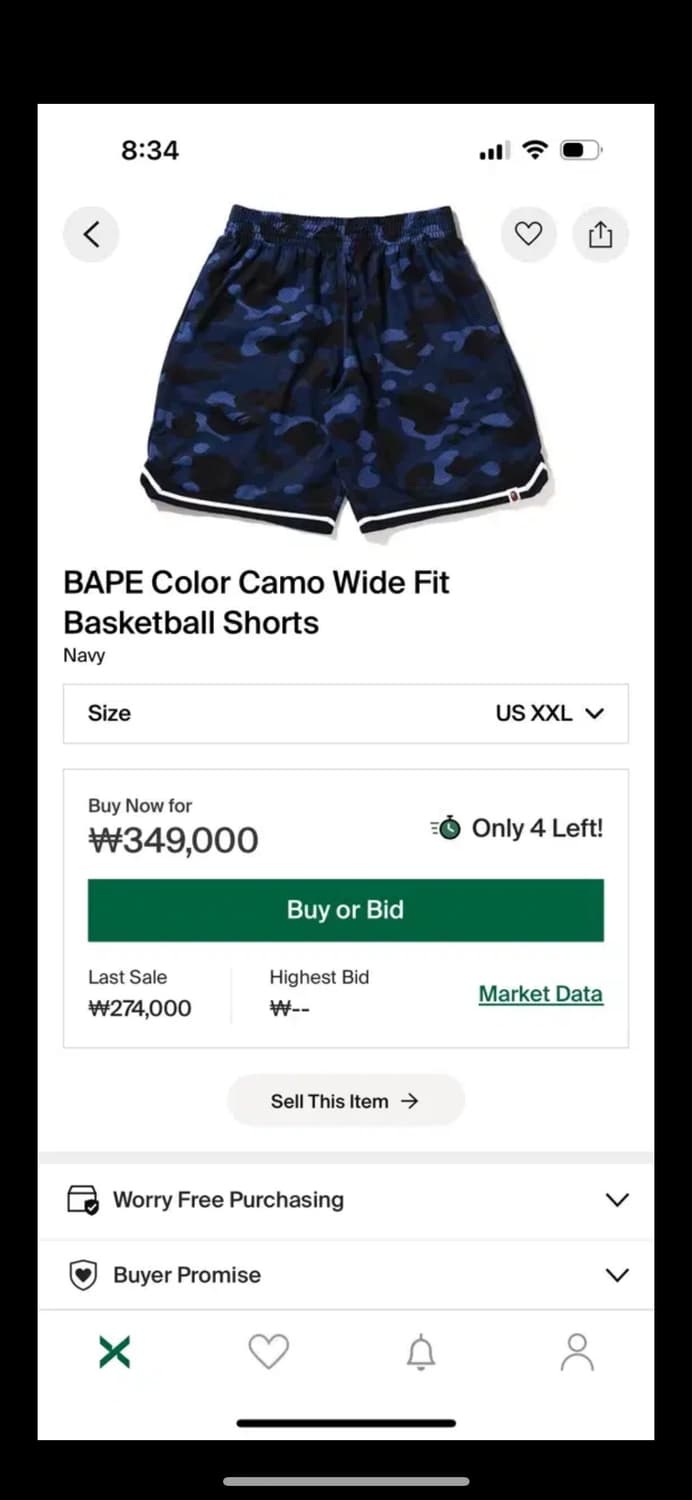This screenshot has height=1500, width=692.
Task: Tap the green Buy or Bid button
Action: coord(345,910)
